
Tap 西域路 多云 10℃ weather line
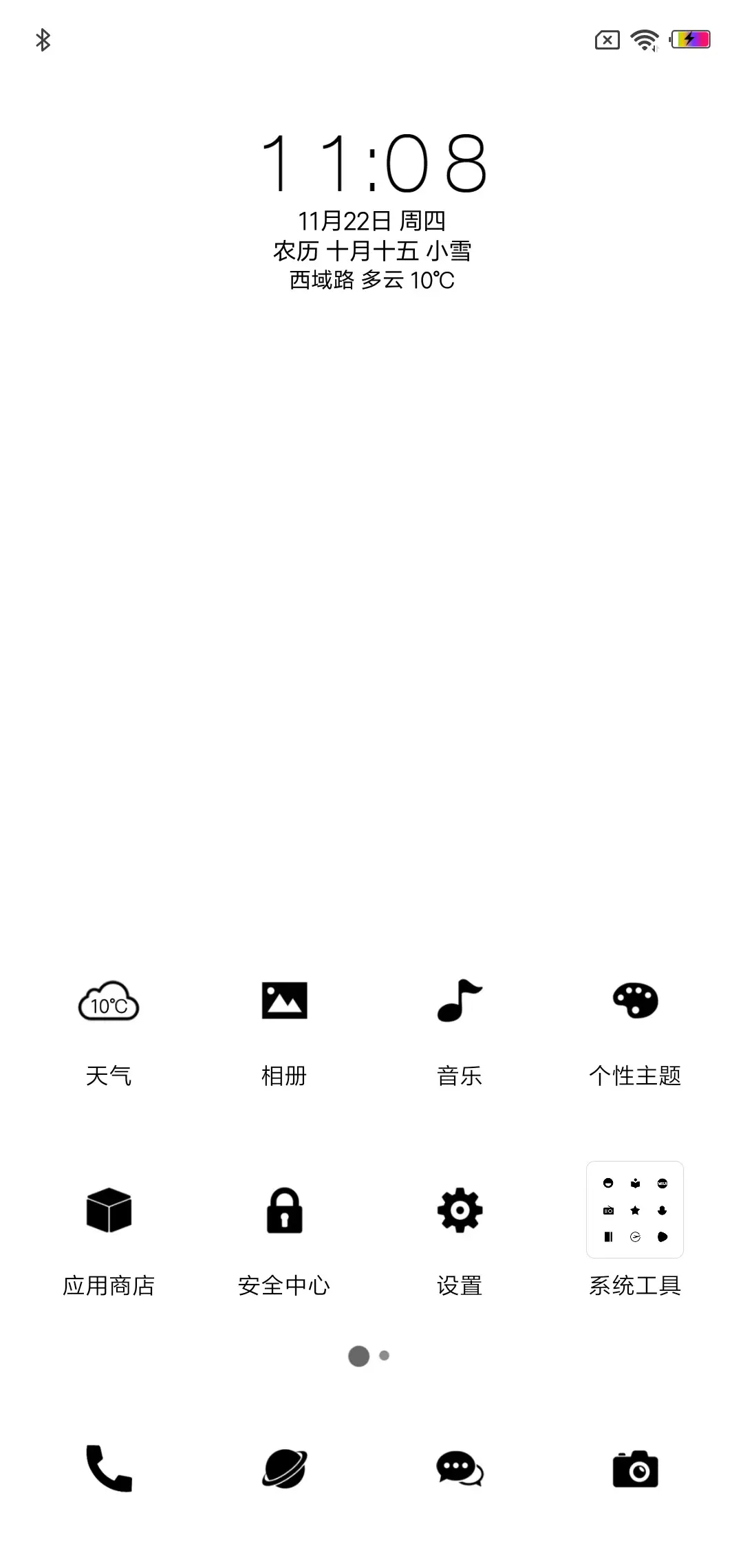click(x=371, y=281)
